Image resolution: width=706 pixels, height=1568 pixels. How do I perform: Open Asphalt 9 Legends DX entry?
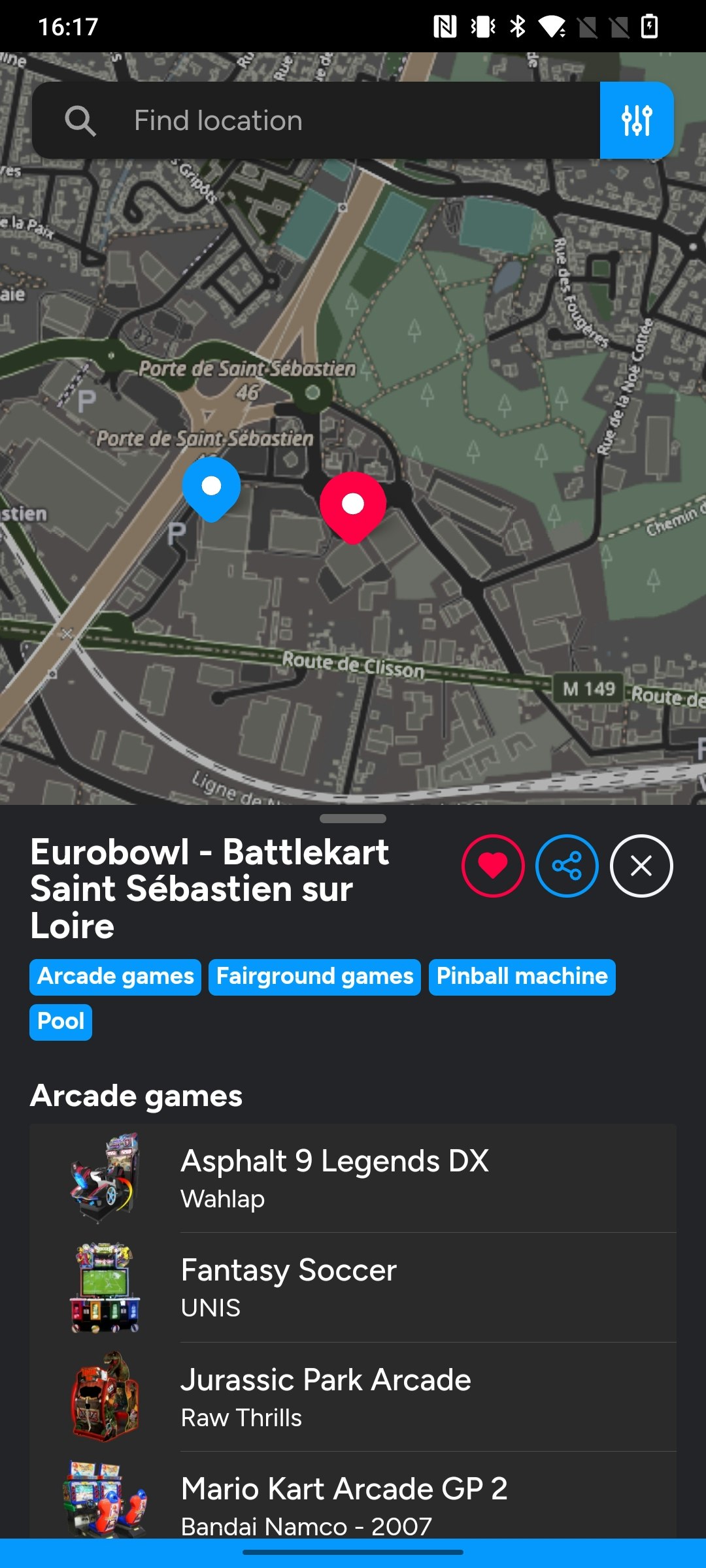353,1177
